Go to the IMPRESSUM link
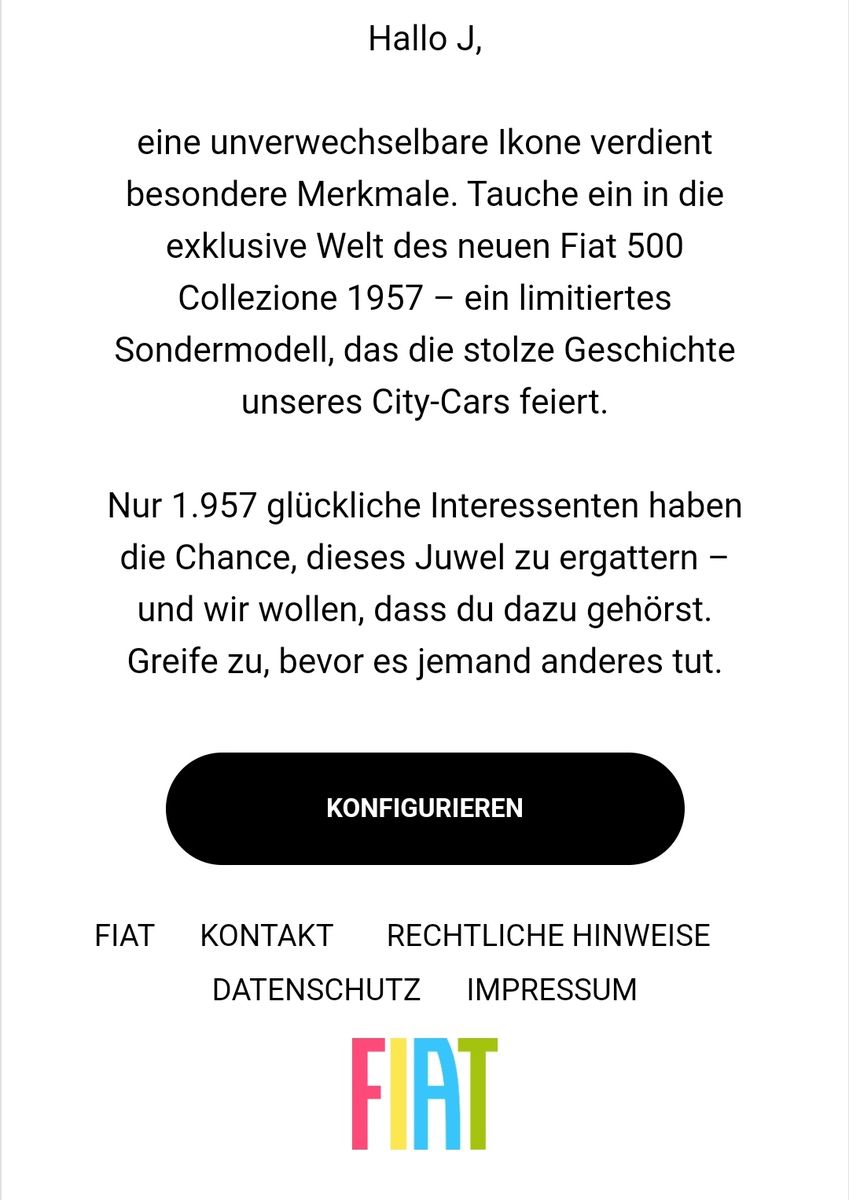Screen dimensions: 849x1200 [551, 990]
